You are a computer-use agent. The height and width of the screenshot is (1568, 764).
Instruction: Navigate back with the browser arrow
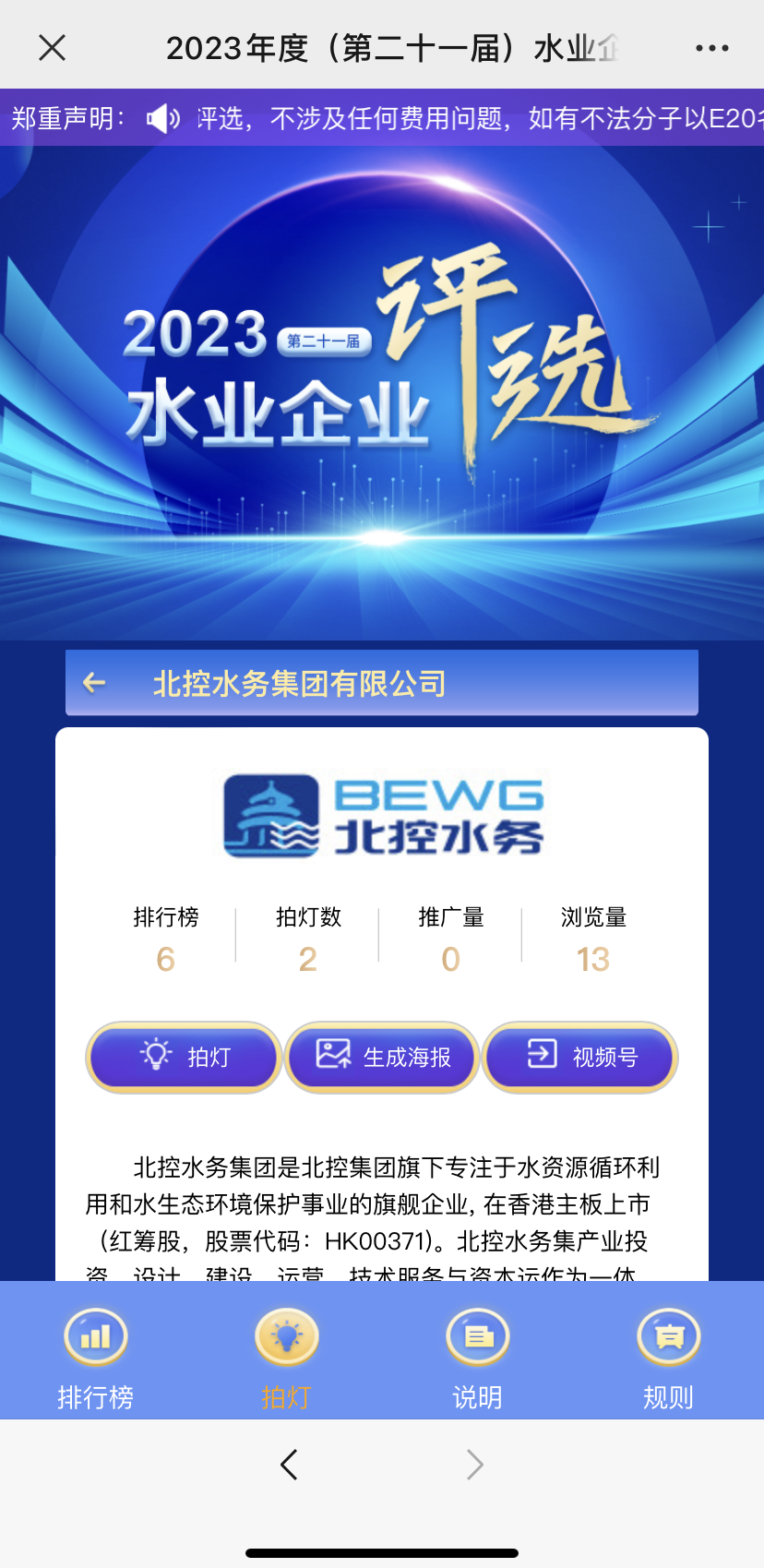(289, 1465)
